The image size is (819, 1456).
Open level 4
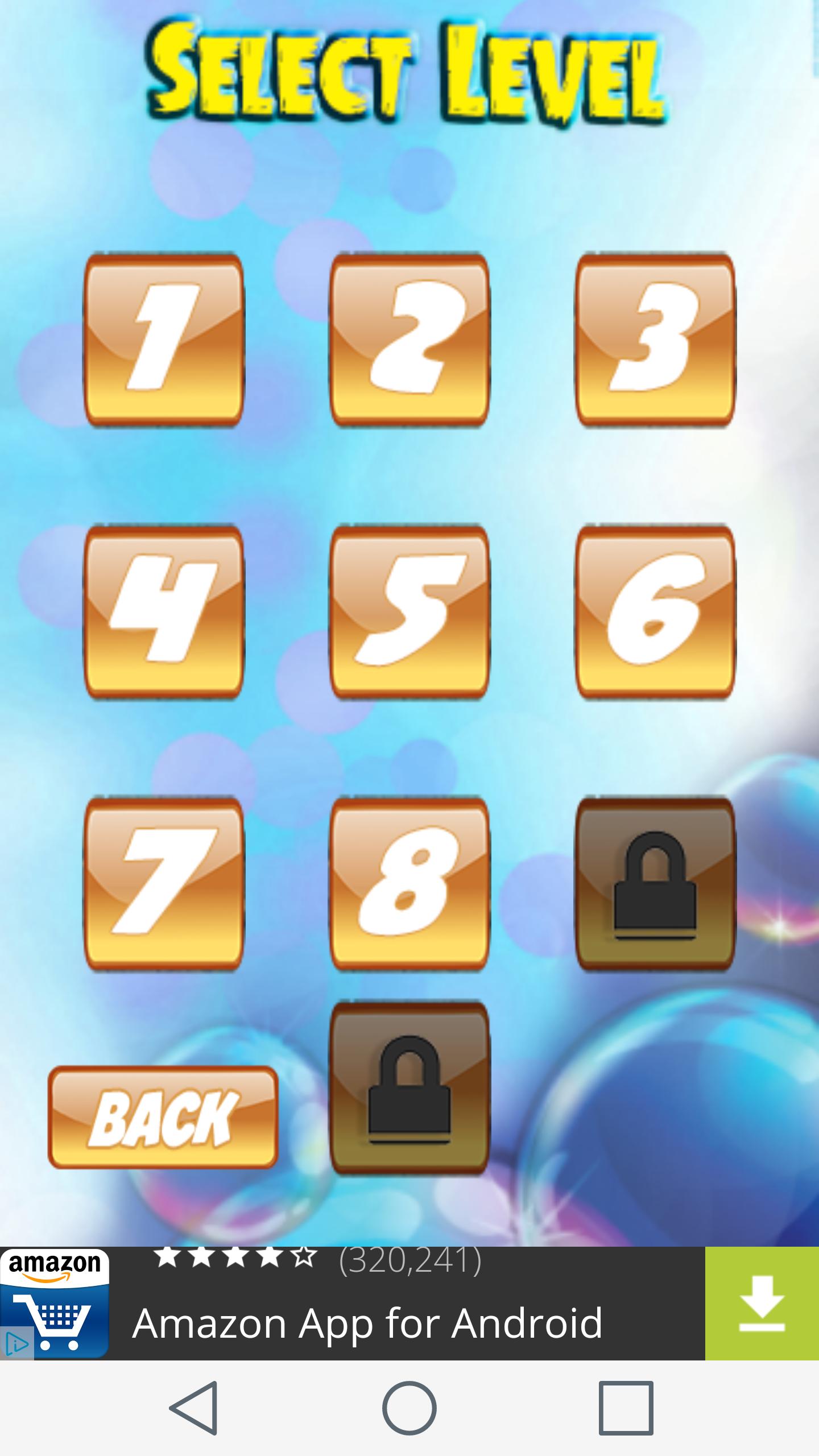coord(164,611)
